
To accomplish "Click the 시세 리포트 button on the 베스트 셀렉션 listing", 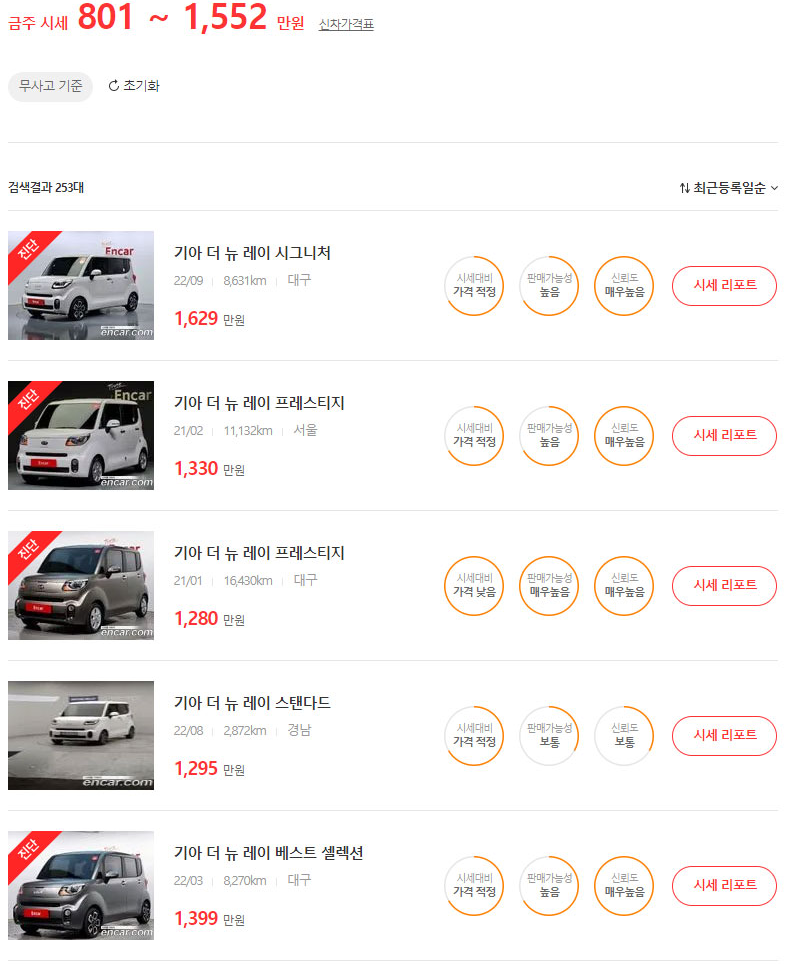I will 724,886.
